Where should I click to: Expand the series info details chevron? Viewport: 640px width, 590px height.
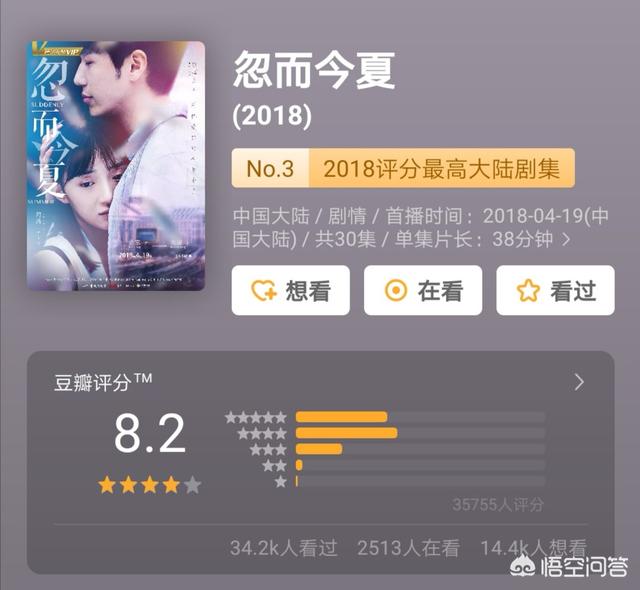(567, 240)
